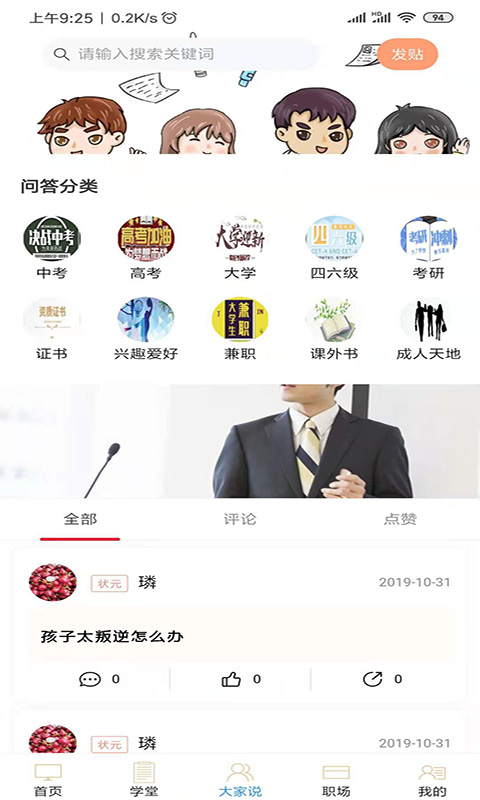
Task: Open the 成人天地 category
Action: coord(428,329)
